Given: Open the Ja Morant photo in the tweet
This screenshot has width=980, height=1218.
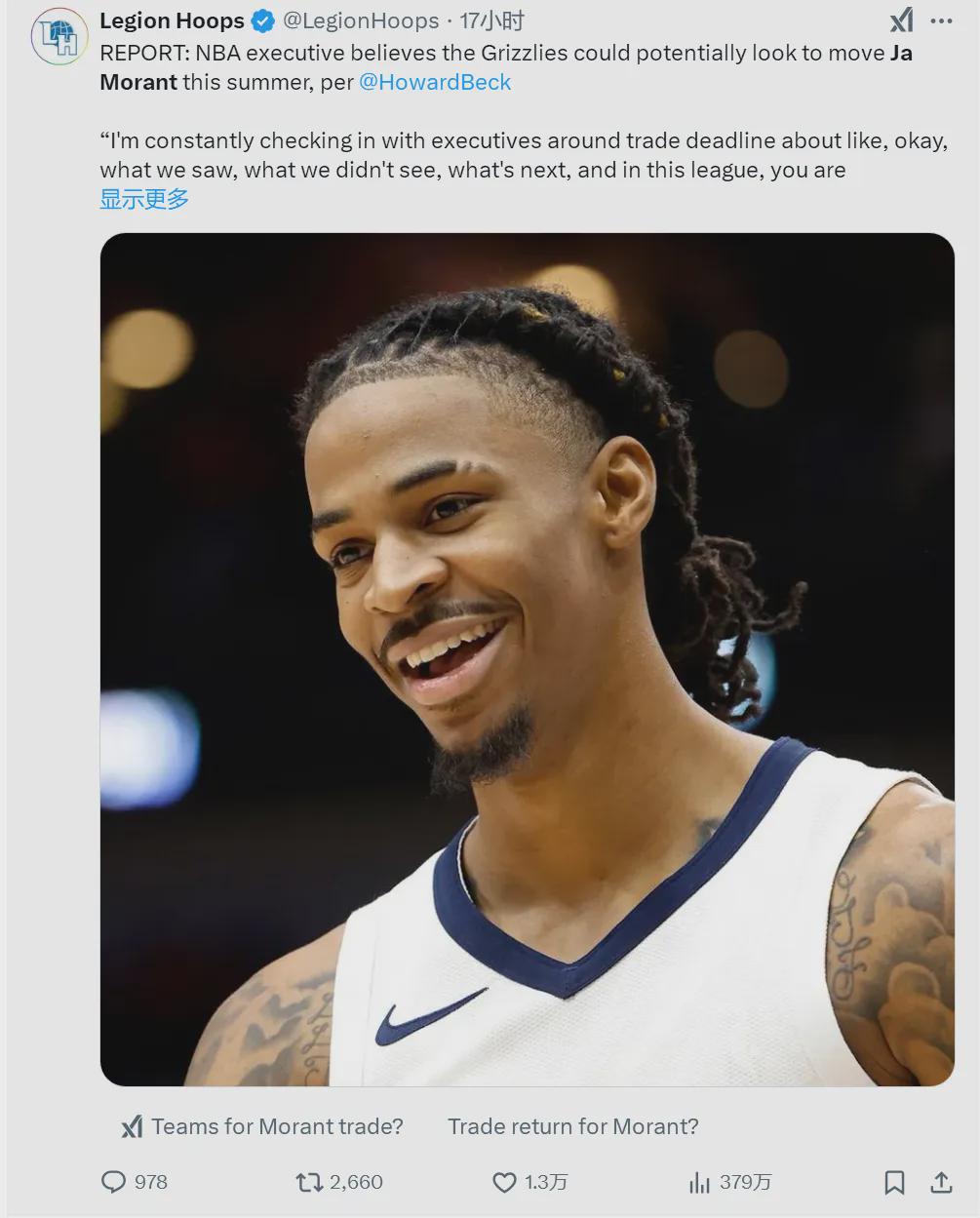Looking at the screenshot, I should click(x=527, y=659).
